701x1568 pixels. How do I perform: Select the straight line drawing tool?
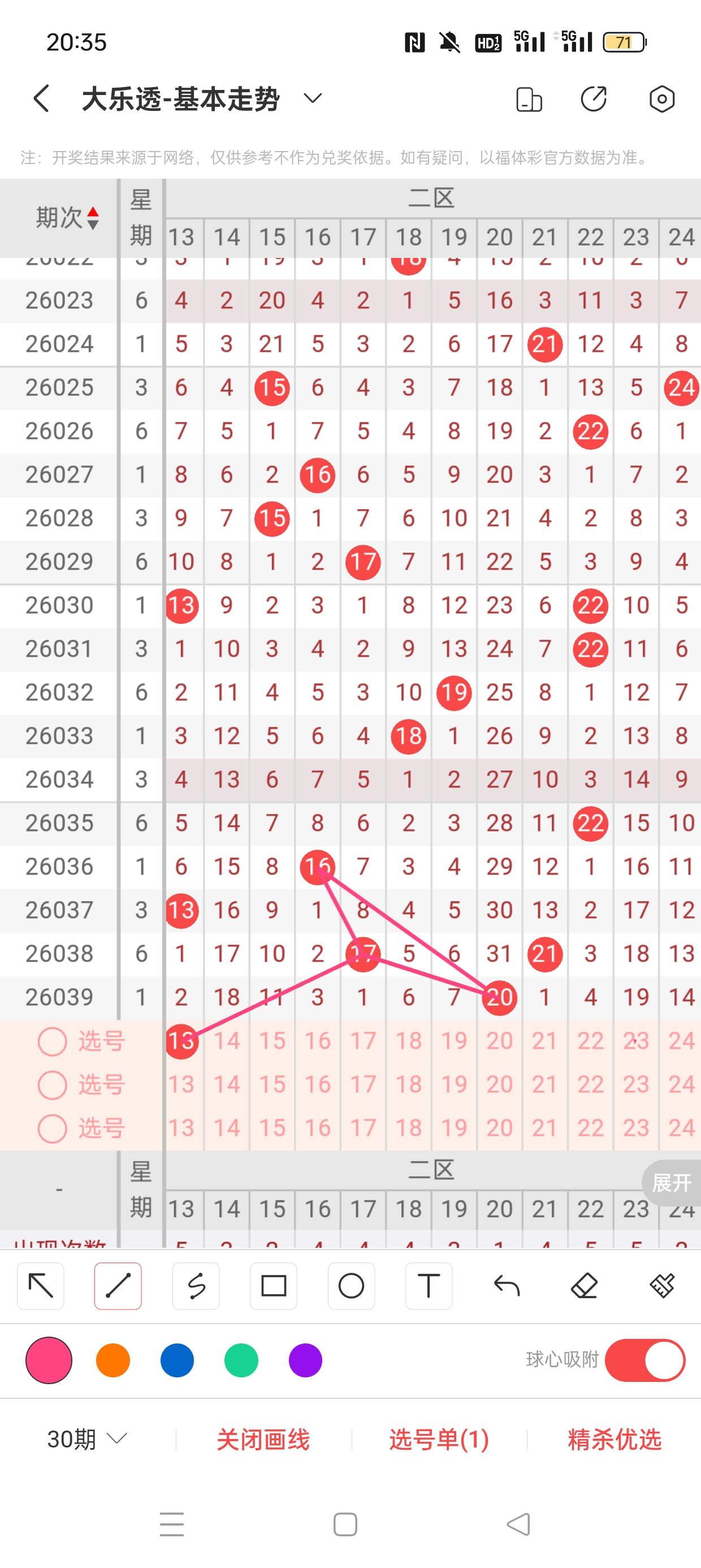click(x=118, y=1286)
